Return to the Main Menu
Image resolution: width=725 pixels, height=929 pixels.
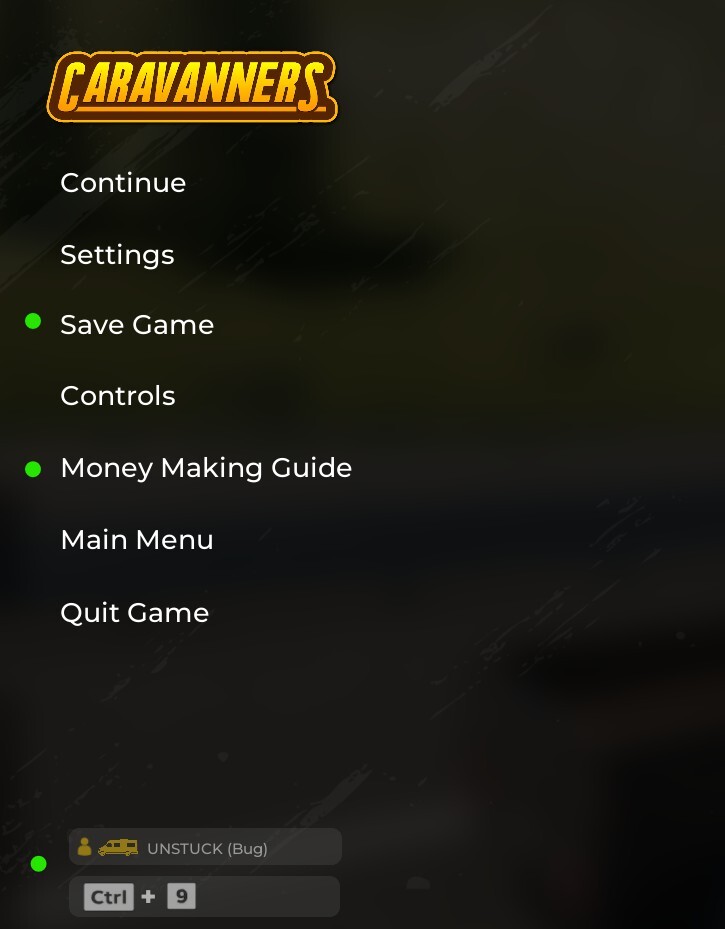pos(137,540)
